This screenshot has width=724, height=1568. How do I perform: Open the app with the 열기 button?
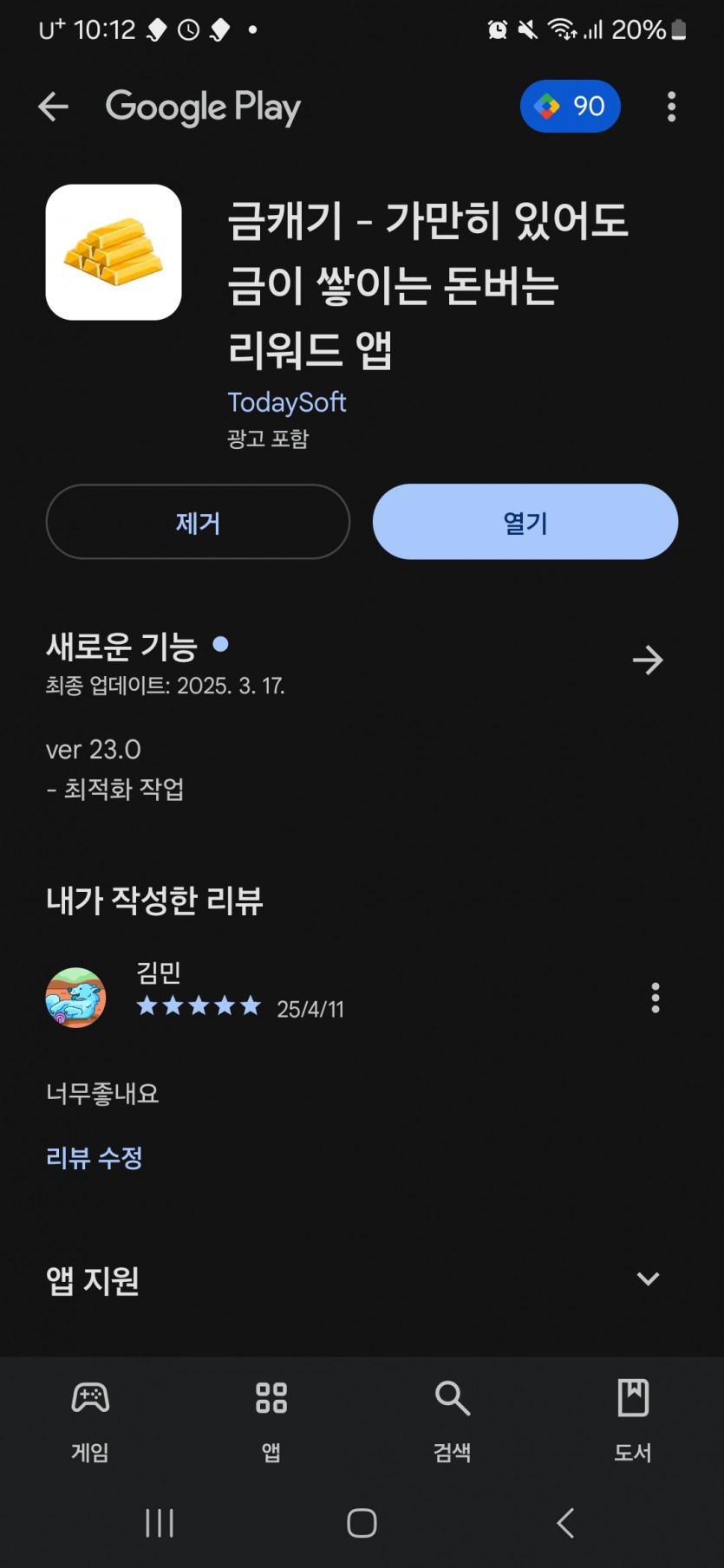coord(525,522)
